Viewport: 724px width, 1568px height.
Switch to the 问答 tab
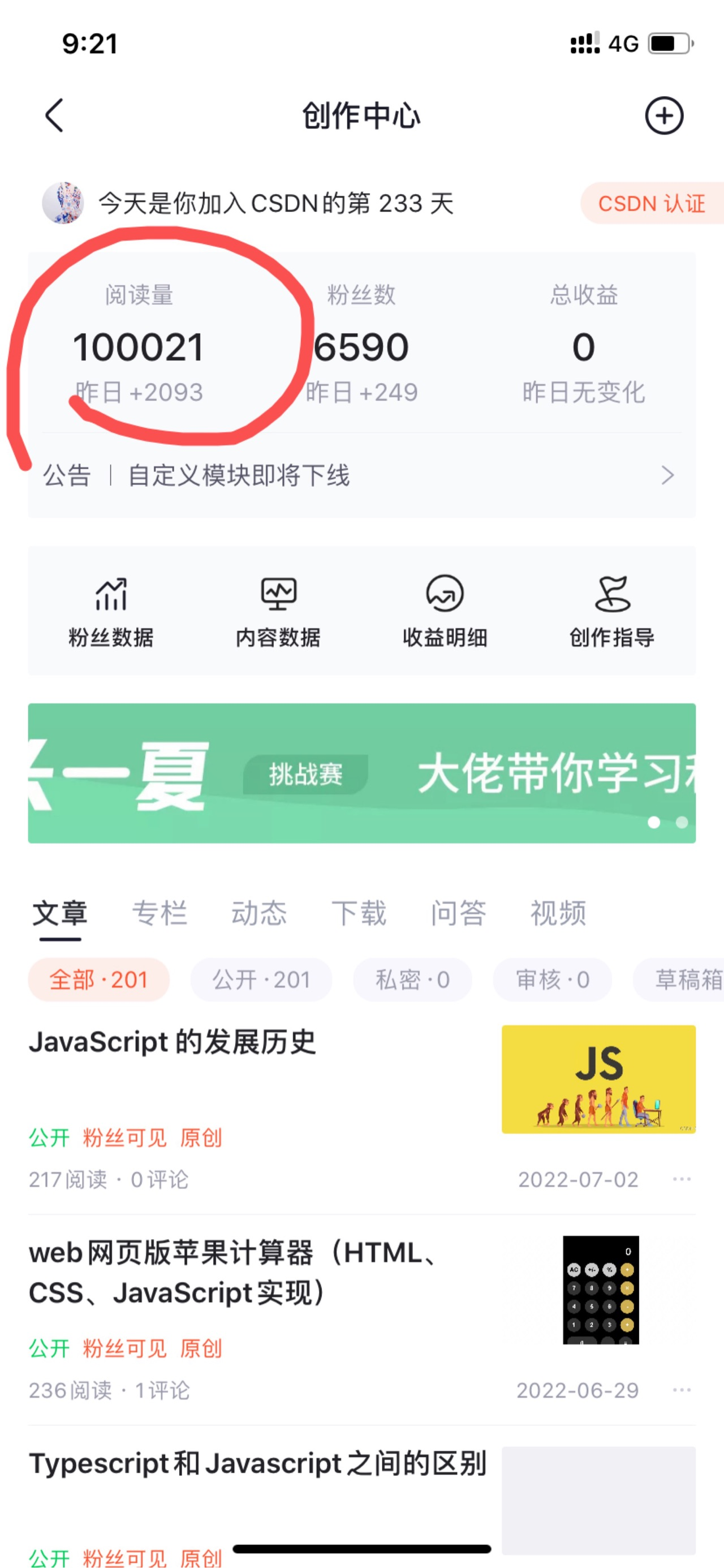pos(458,913)
